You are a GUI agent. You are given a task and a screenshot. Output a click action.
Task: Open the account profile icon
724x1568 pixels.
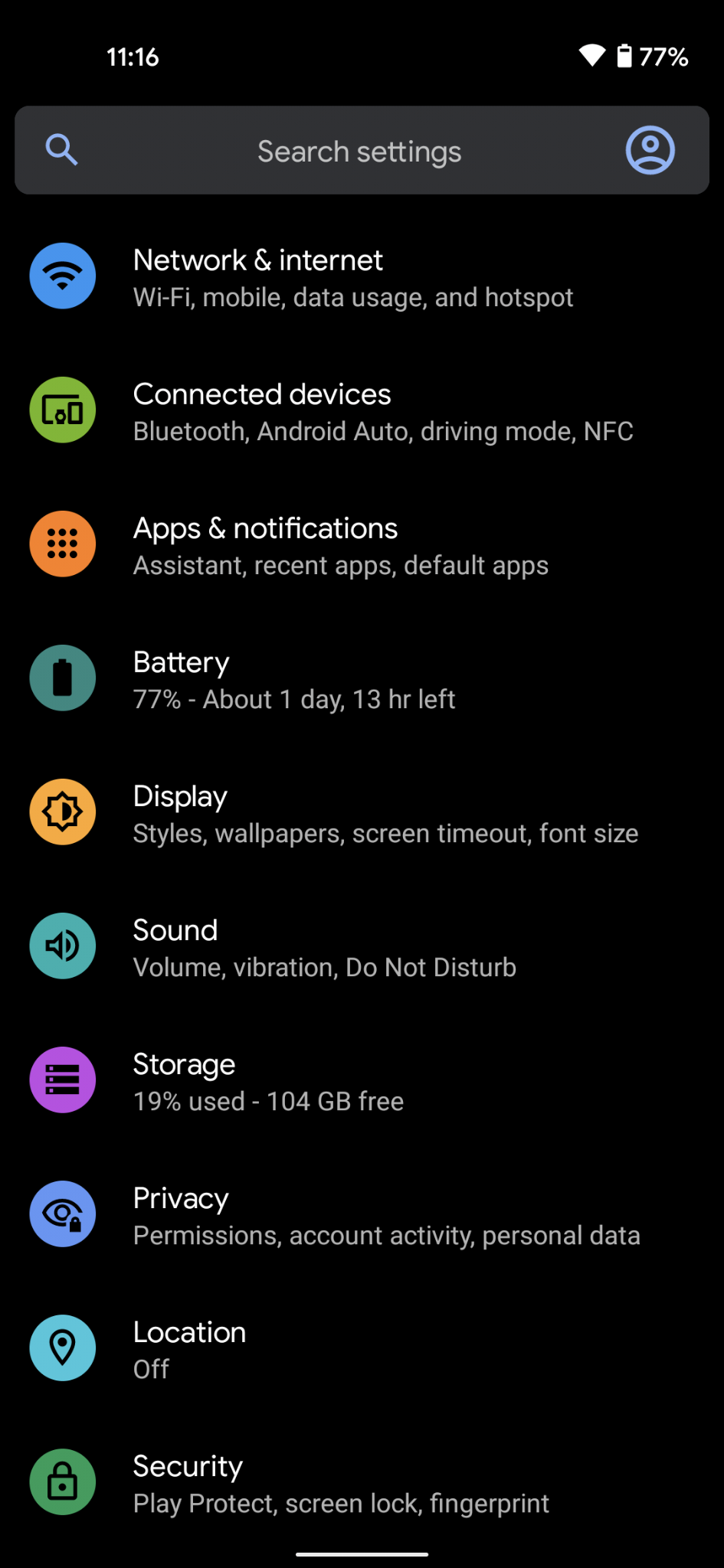(650, 150)
